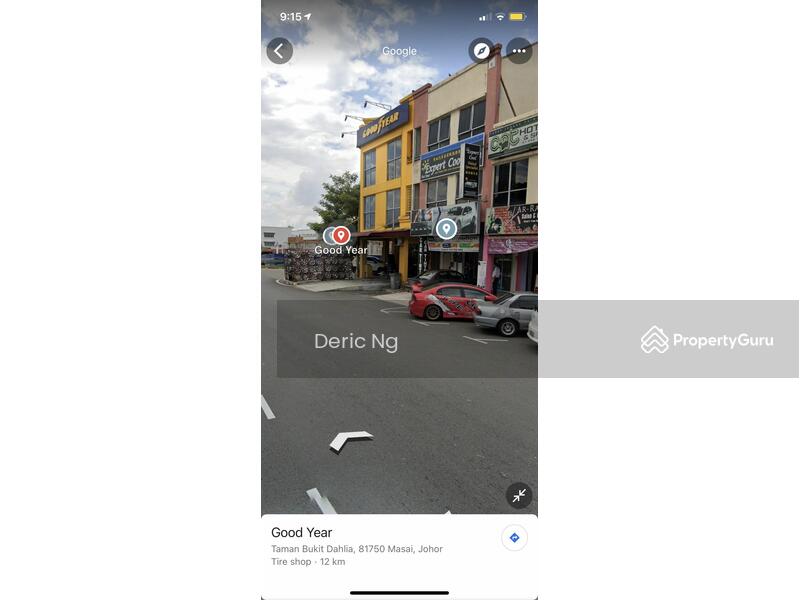800x600 pixels.
Task: Tap the compass icon
Action: click(x=481, y=51)
